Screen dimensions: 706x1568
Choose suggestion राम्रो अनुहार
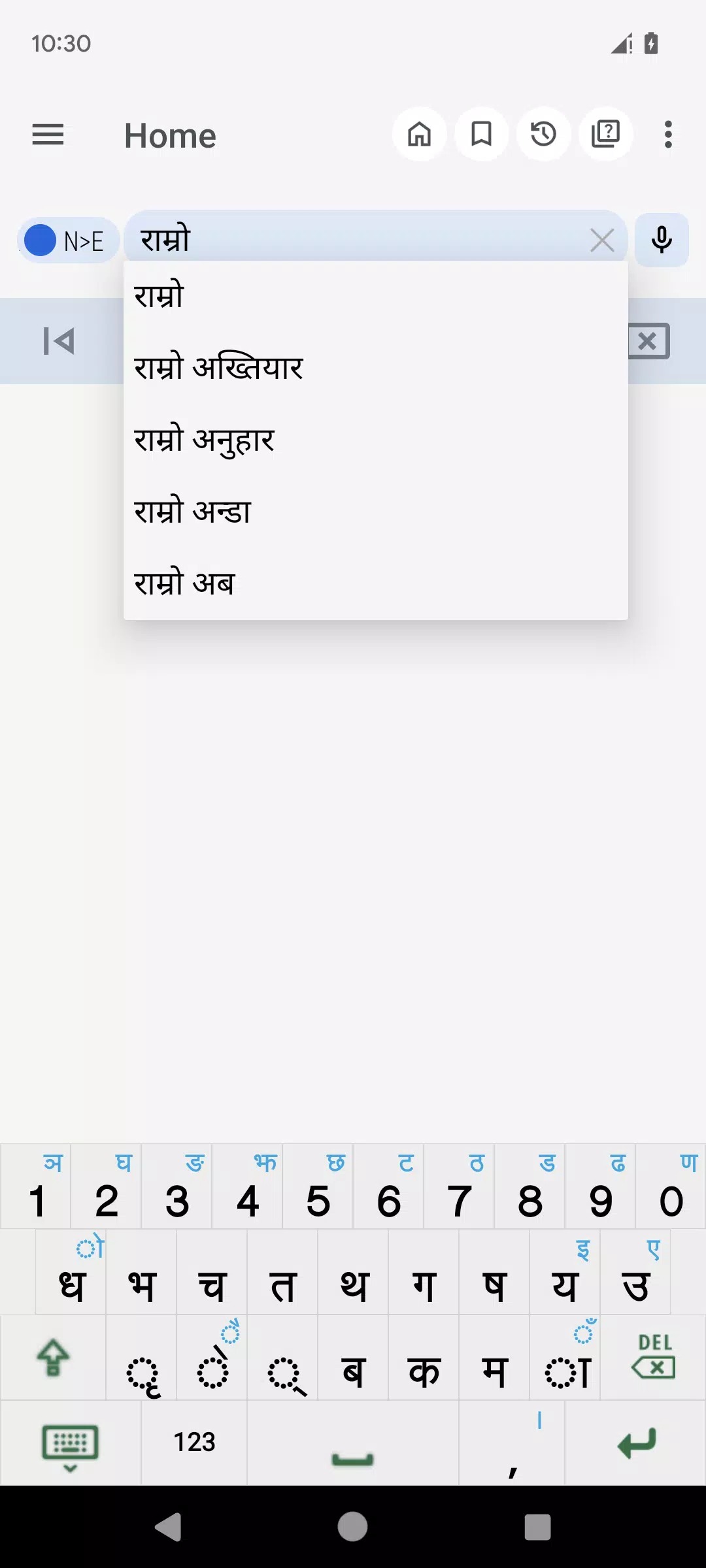204,439
